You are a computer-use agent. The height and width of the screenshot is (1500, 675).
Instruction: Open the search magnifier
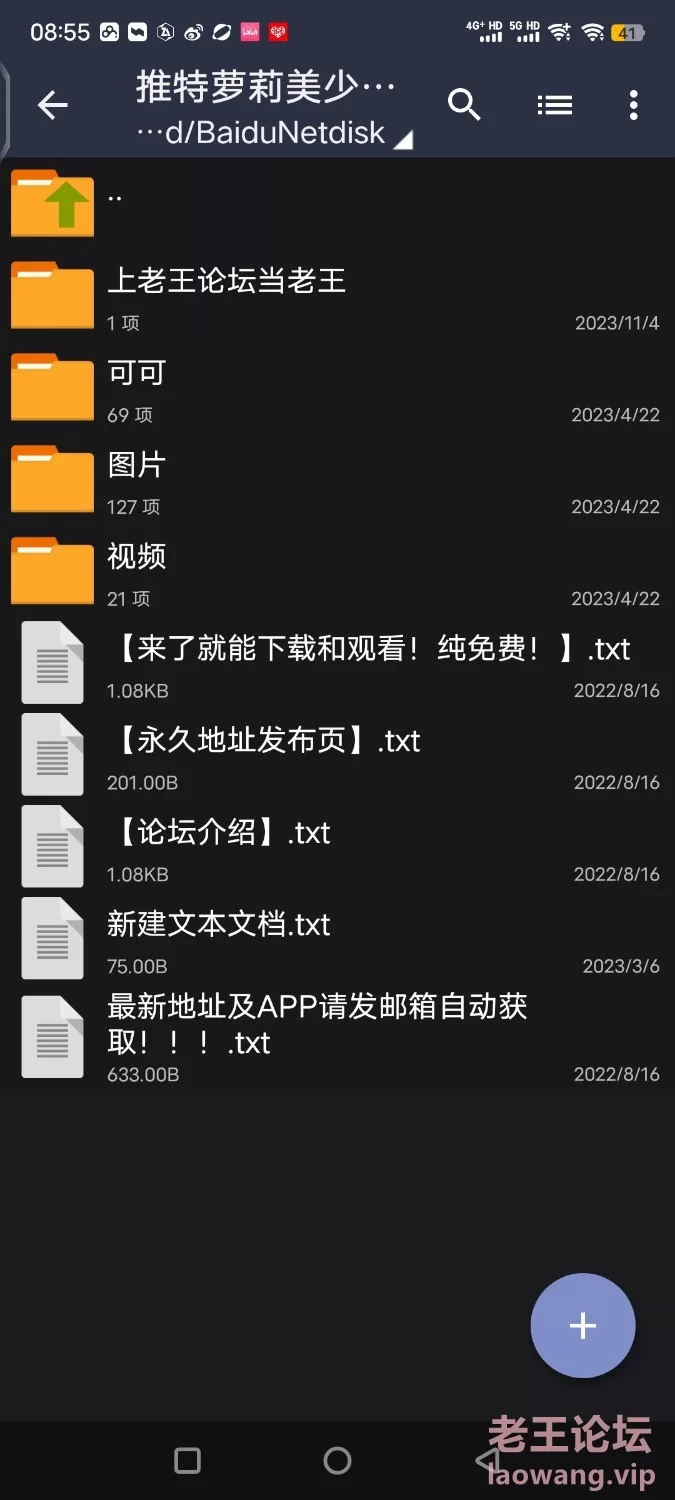click(464, 105)
